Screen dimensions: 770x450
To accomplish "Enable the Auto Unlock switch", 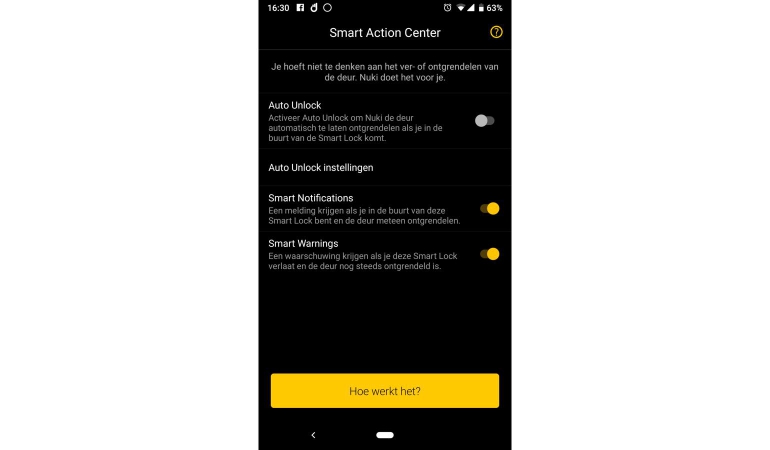I will tap(485, 121).
